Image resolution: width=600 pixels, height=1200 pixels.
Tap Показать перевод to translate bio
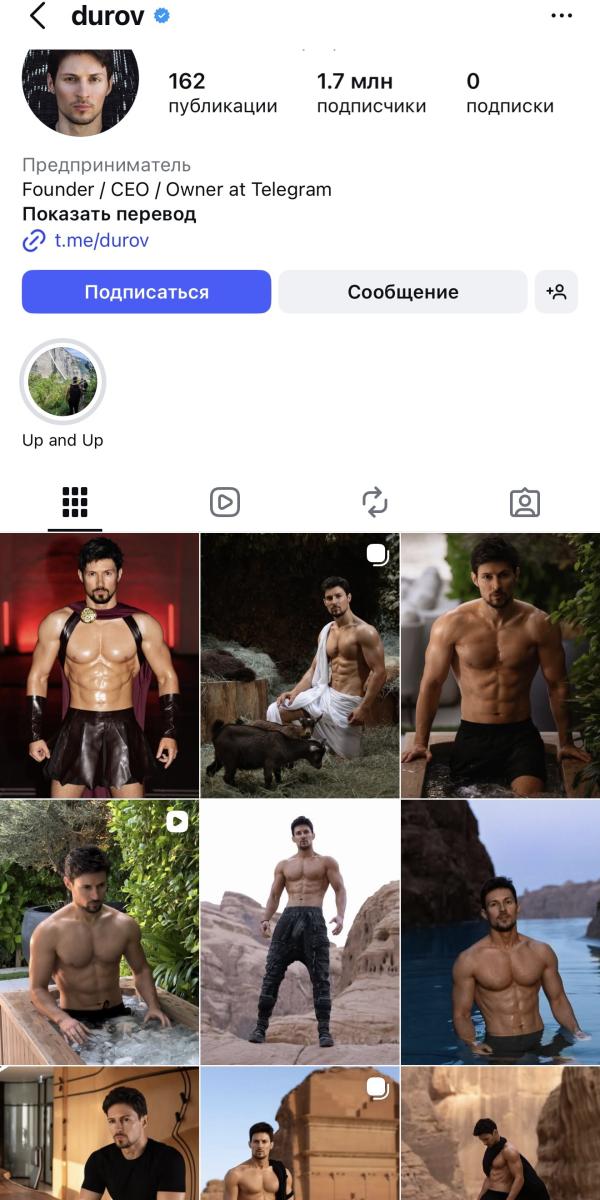(109, 214)
